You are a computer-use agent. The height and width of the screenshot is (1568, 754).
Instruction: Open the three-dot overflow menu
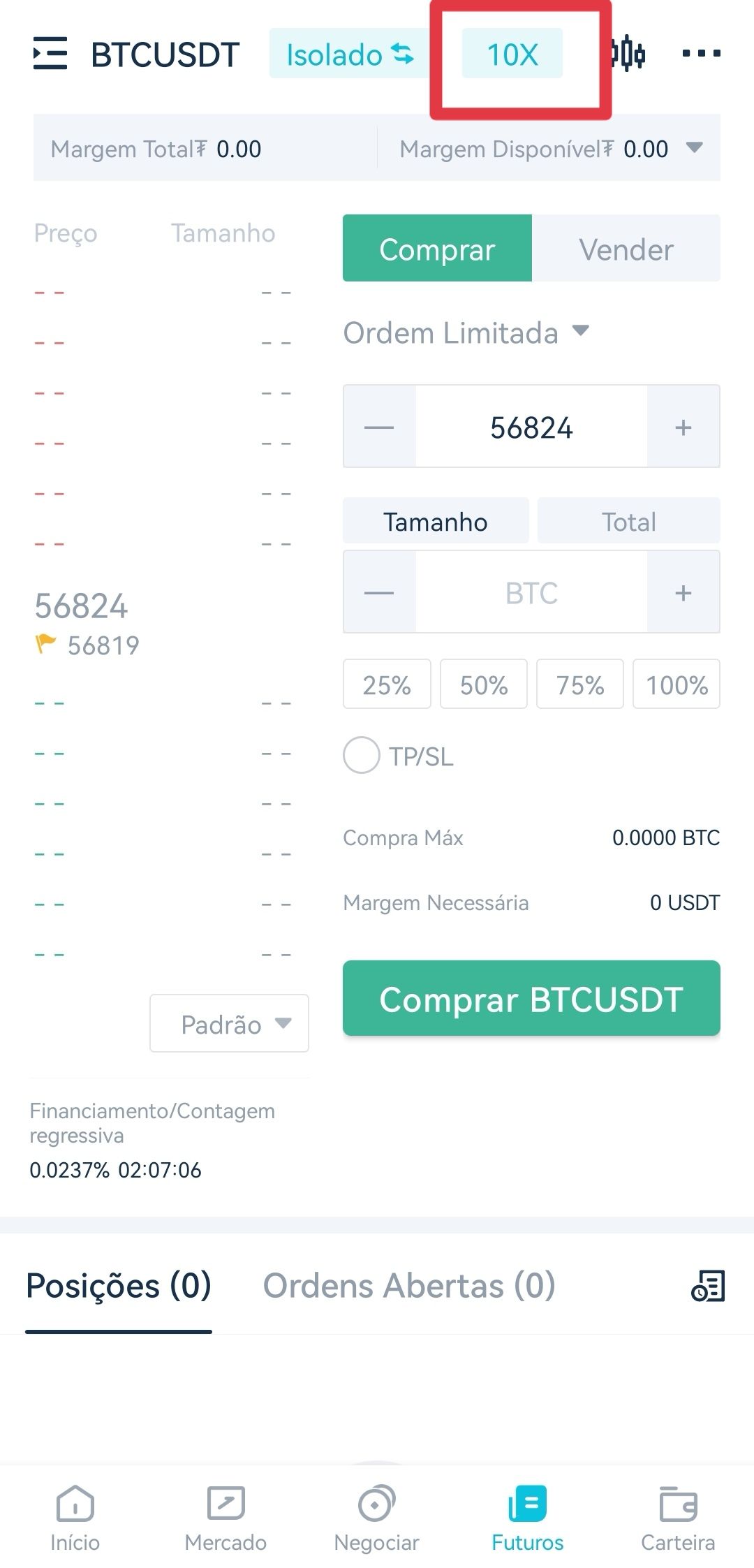[701, 53]
